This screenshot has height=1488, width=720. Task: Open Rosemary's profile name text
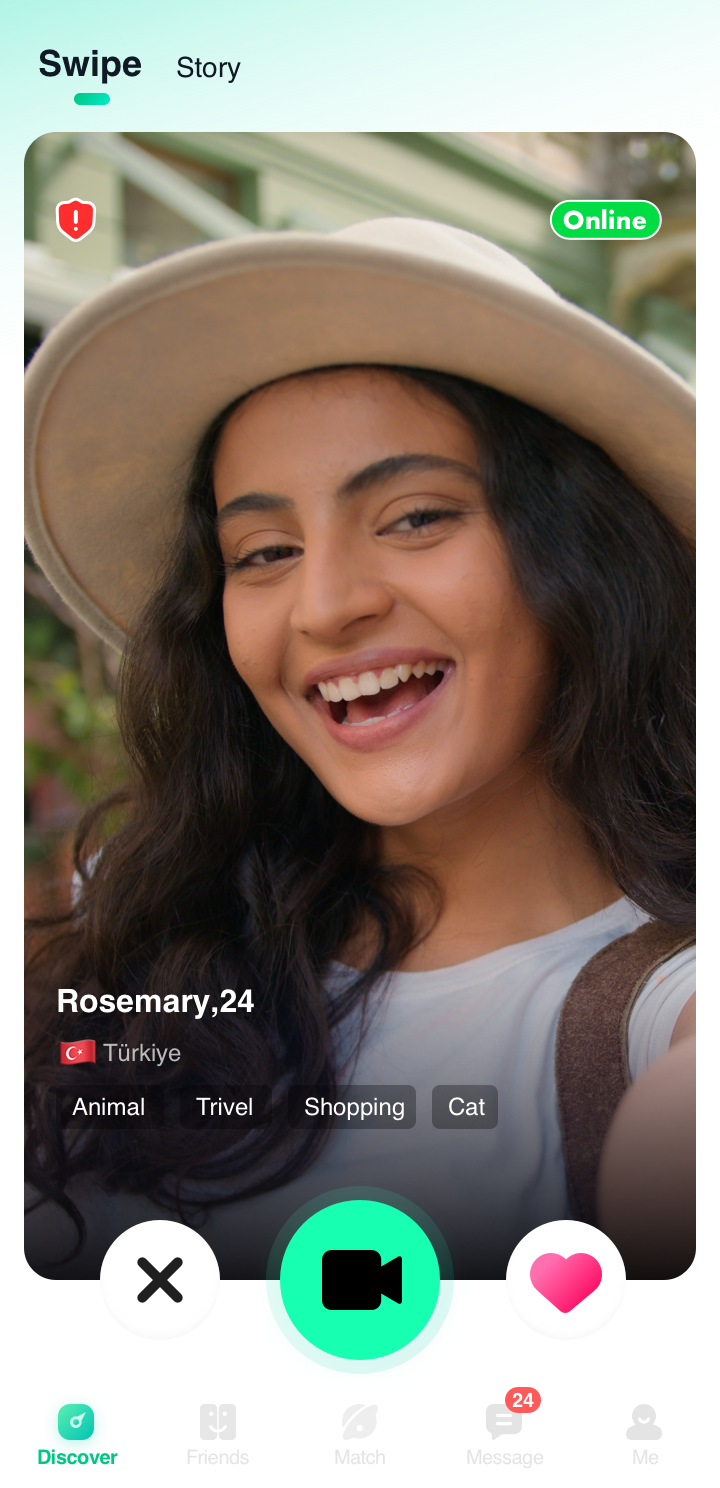[155, 1001]
